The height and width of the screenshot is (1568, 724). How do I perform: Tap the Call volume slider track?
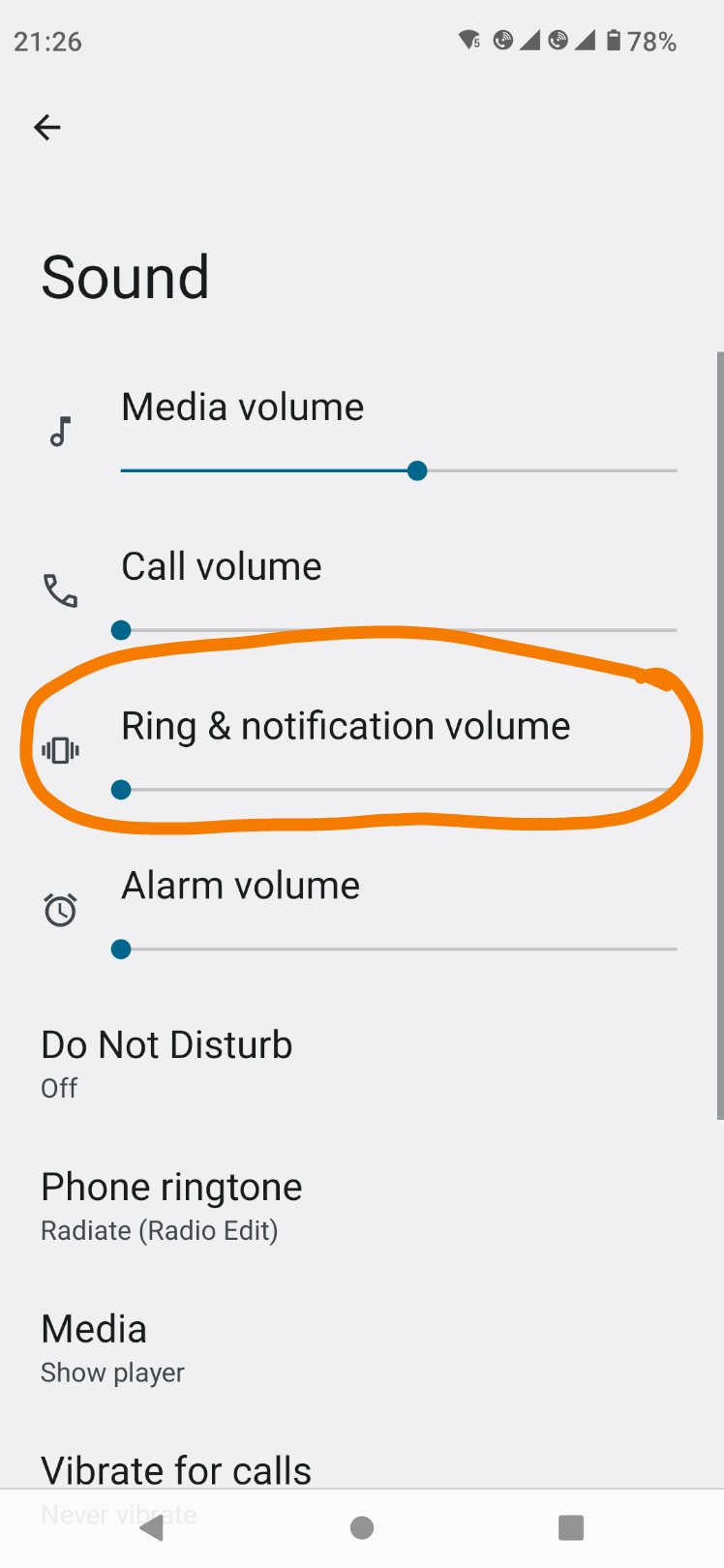tap(398, 630)
